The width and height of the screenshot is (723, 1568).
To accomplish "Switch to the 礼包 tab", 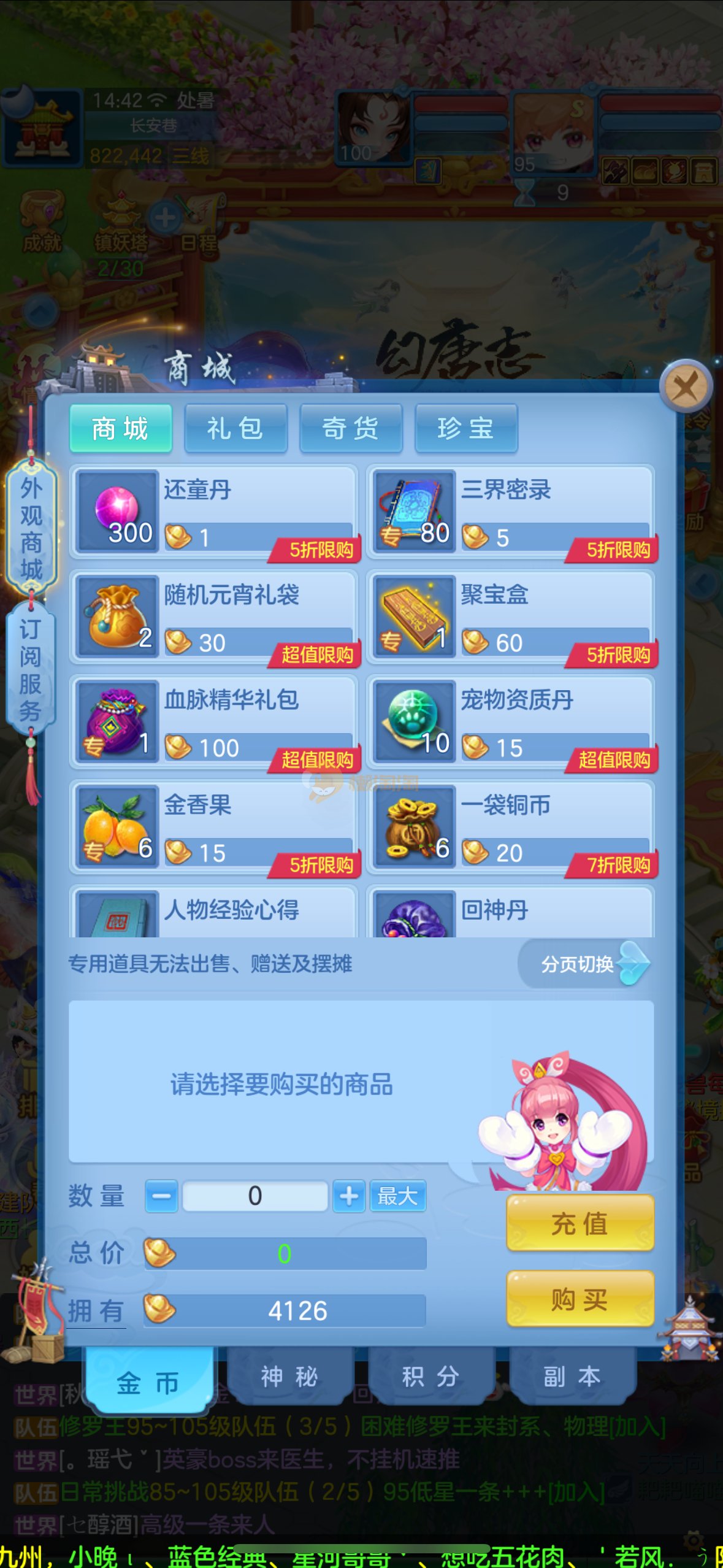I will (235, 428).
